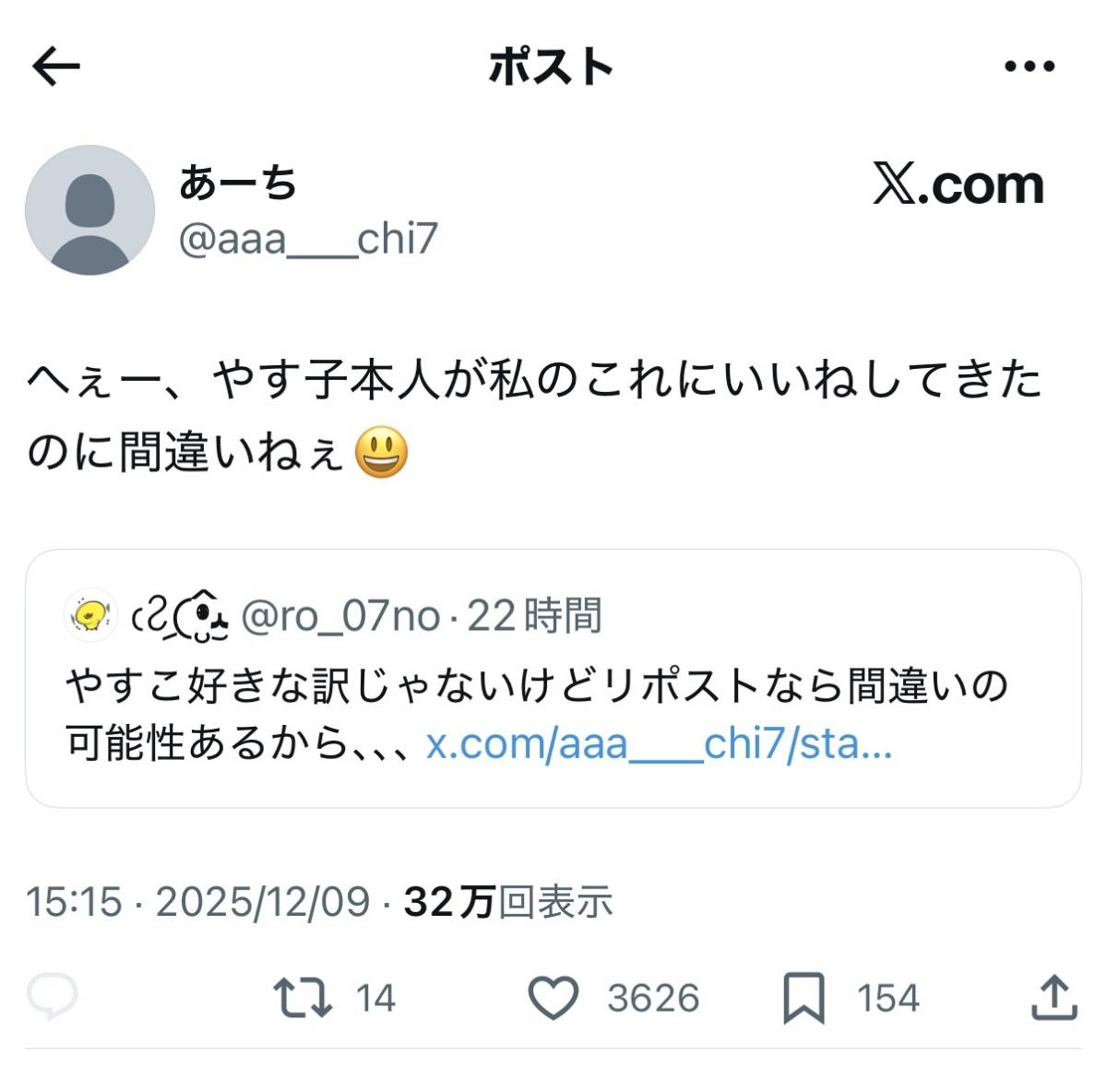1107x1092 pixels.
Task: Open あーち's profile picture
Action: 89,210
